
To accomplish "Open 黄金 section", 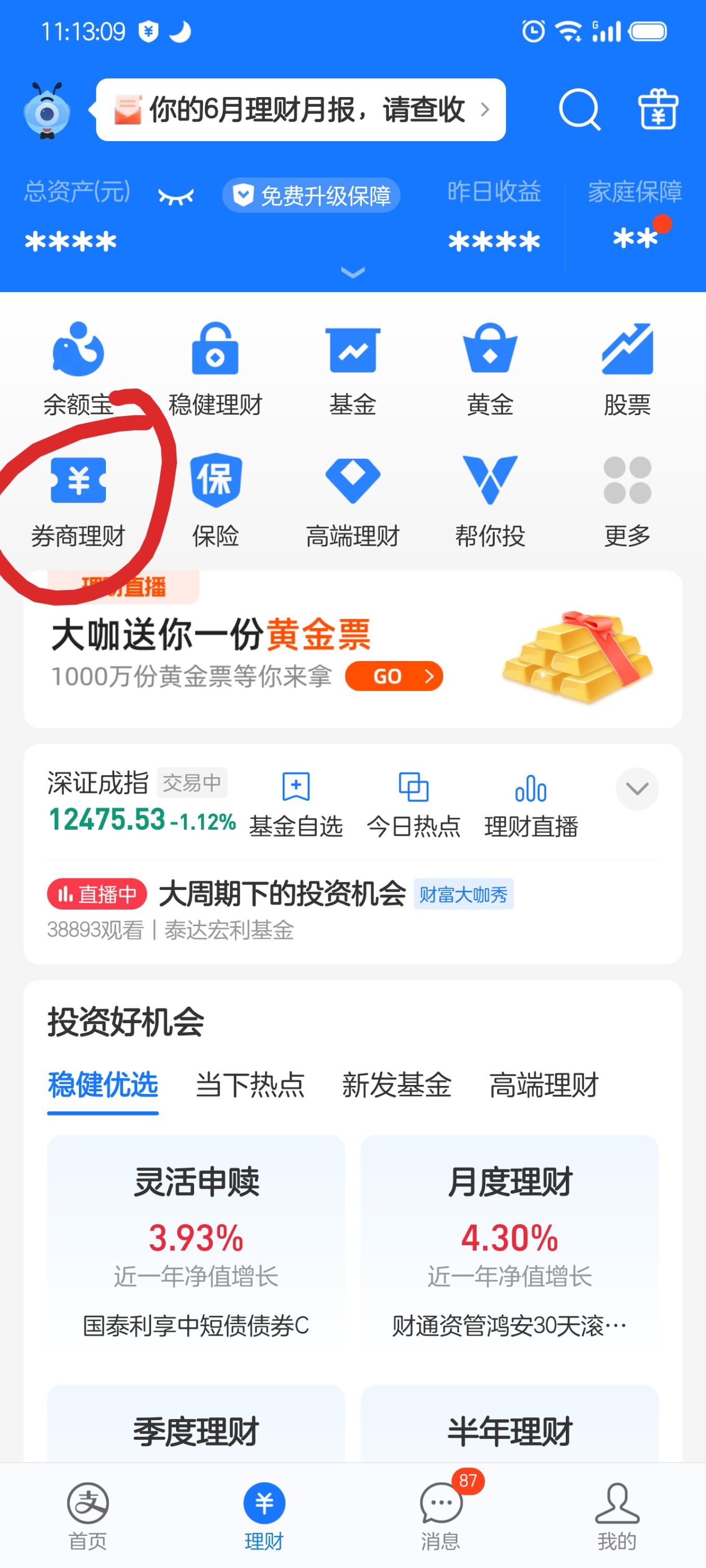I will (490, 369).
